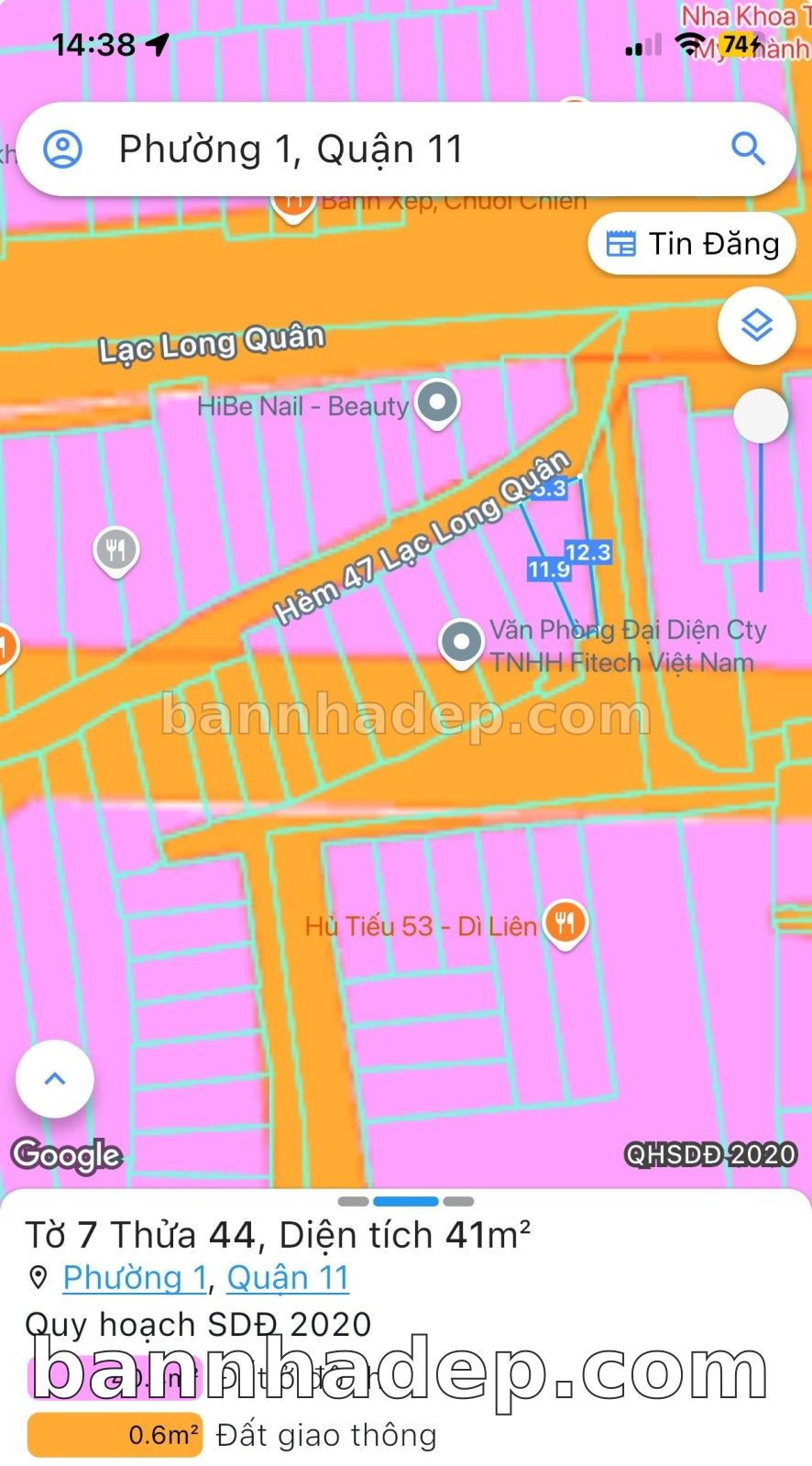Tap the grey restaurant pin on the map
The height and width of the screenshot is (1466, 812).
(x=115, y=551)
